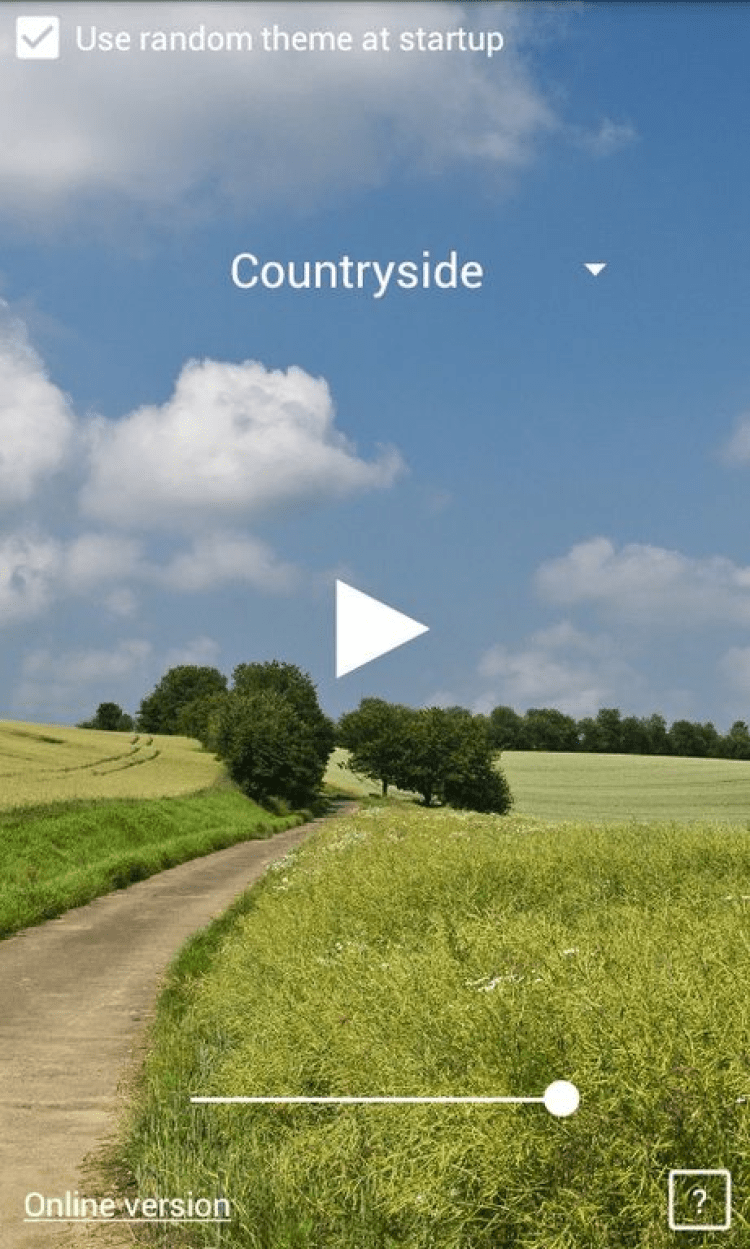
Task: Start playback with the play button
Action: (x=377, y=628)
